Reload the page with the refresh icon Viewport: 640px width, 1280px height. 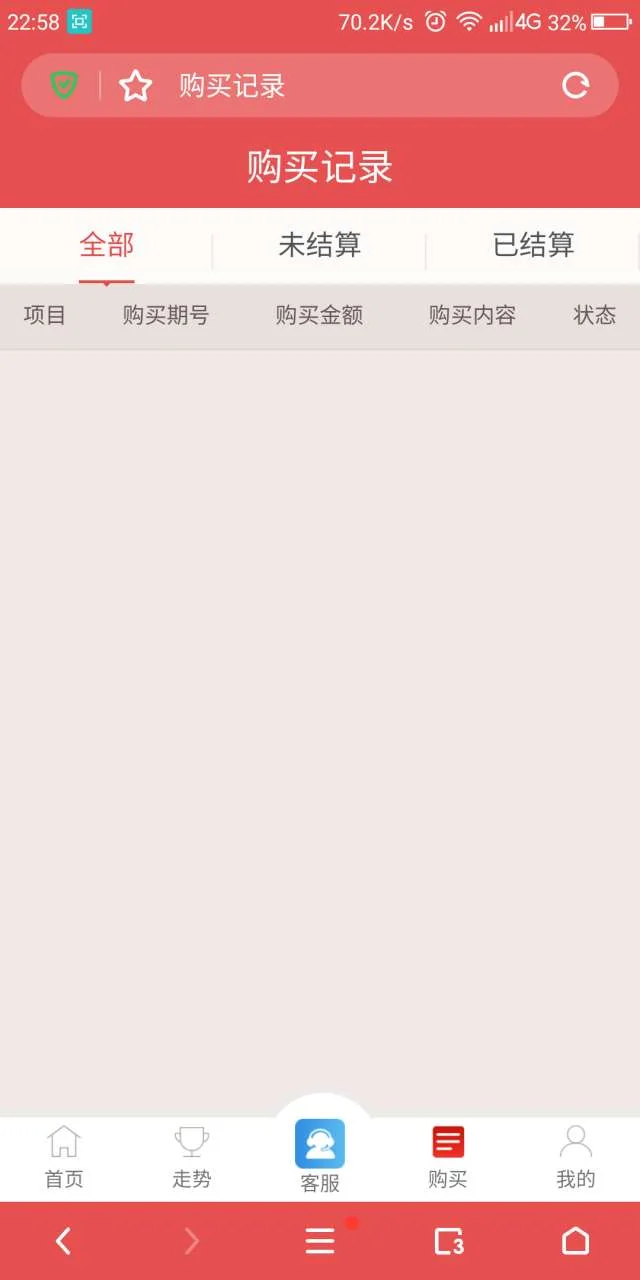click(x=575, y=86)
